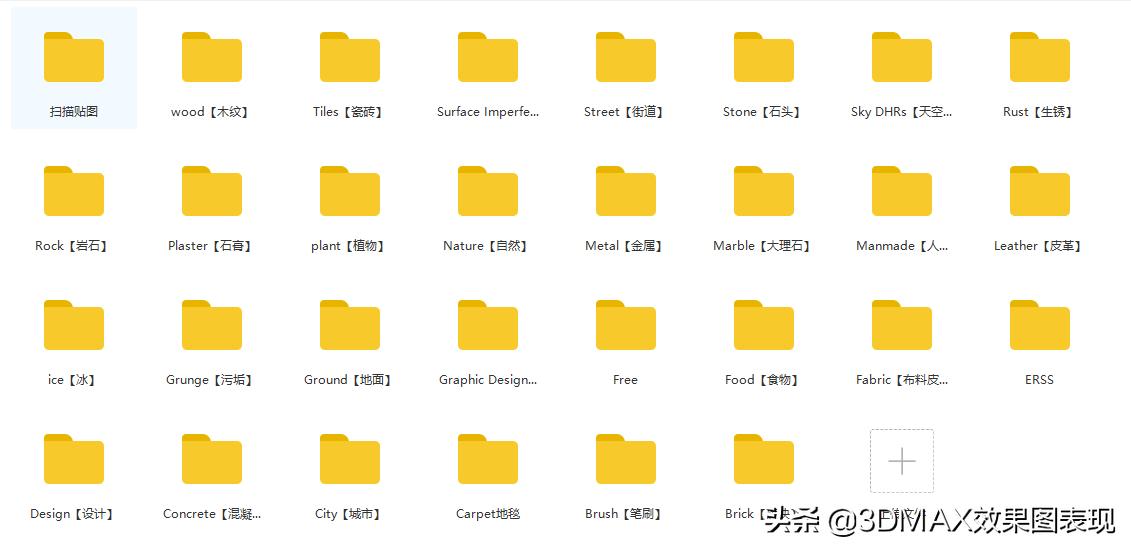Viewport: 1131px width, 551px height.
Task: Open the Sky DHRs folder
Action: [901, 58]
